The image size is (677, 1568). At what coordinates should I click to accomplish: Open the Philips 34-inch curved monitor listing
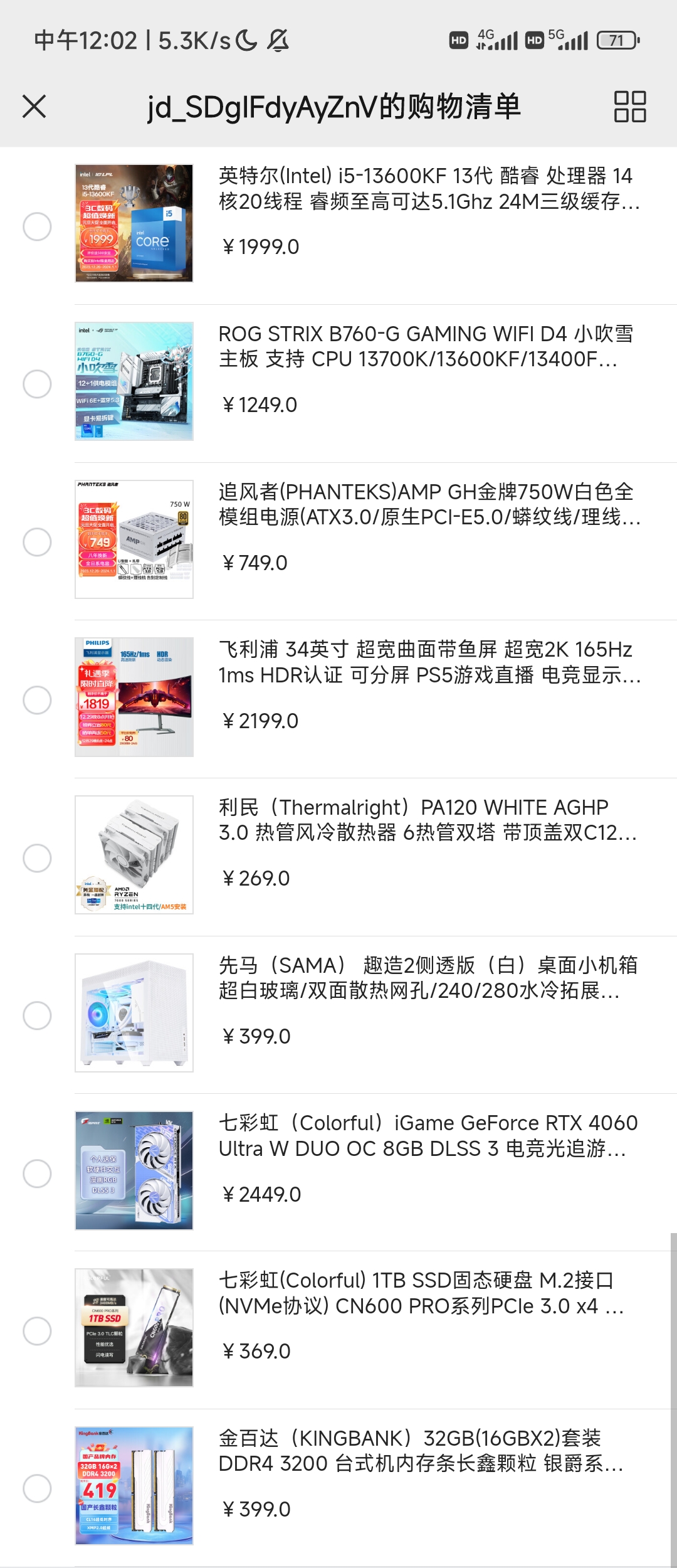tap(428, 662)
